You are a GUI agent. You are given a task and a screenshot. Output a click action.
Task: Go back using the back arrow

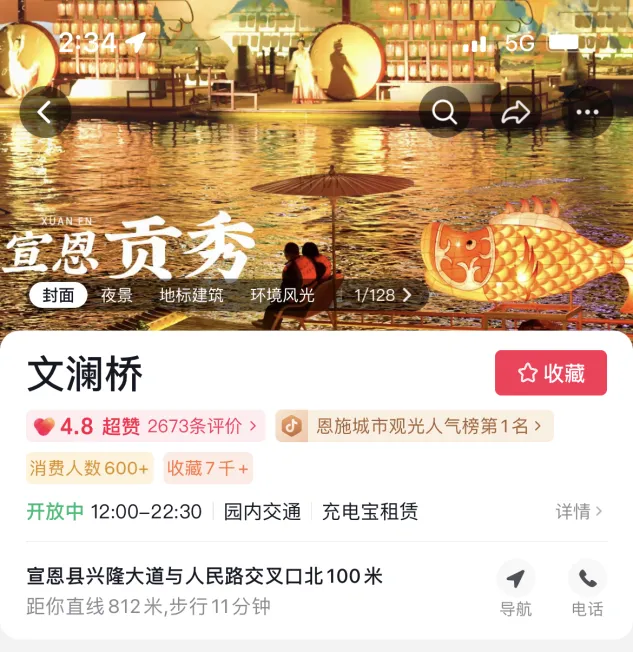(x=44, y=112)
